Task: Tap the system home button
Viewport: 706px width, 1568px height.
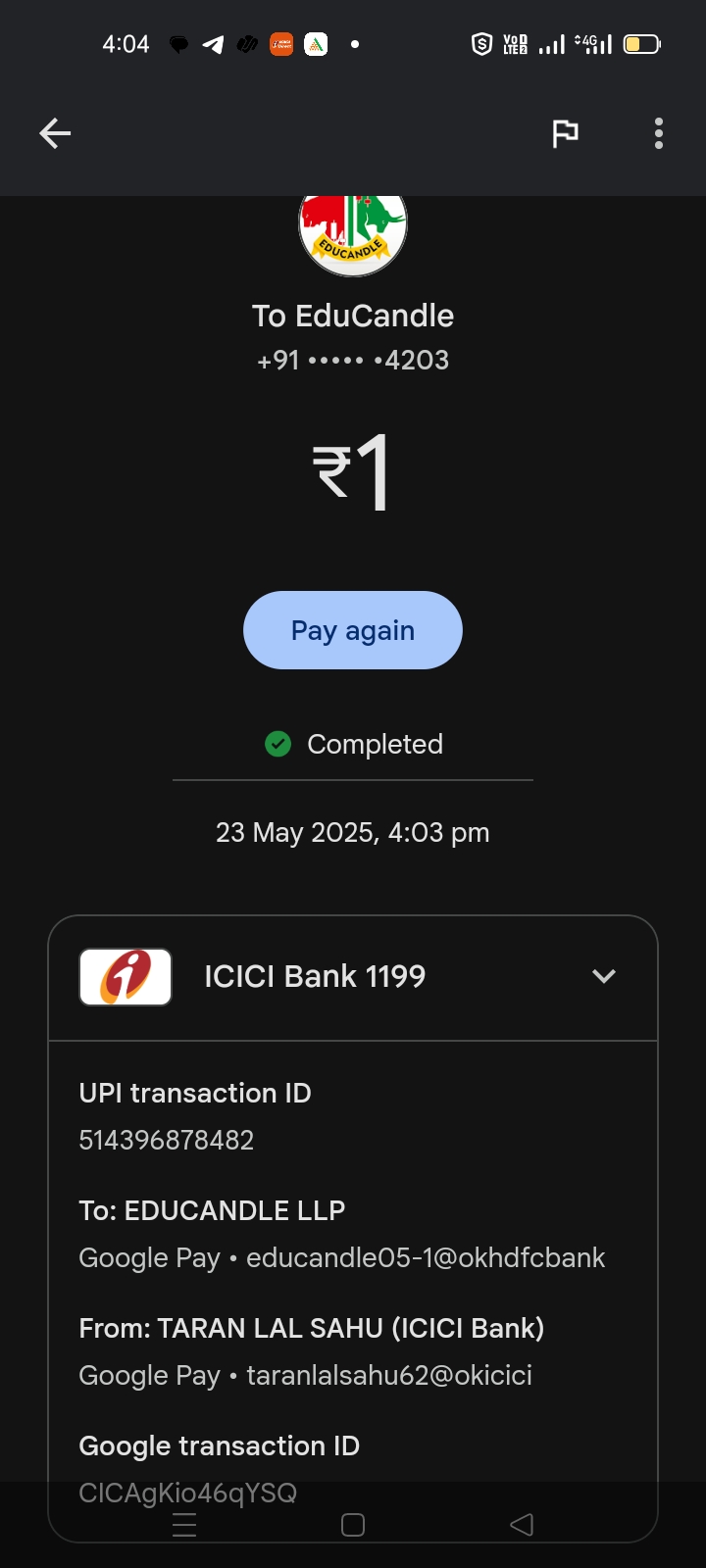Action: click(x=353, y=1525)
